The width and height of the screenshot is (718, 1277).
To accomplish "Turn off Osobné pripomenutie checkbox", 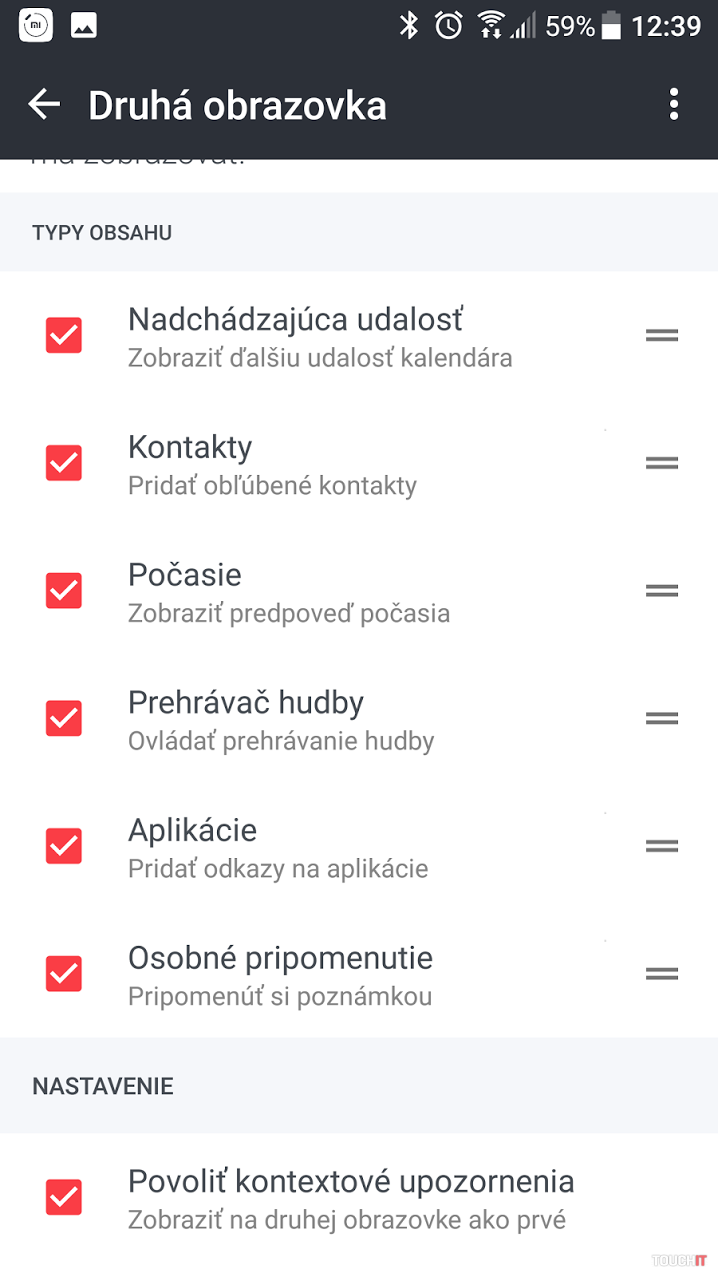I will click(x=64, y=973).
